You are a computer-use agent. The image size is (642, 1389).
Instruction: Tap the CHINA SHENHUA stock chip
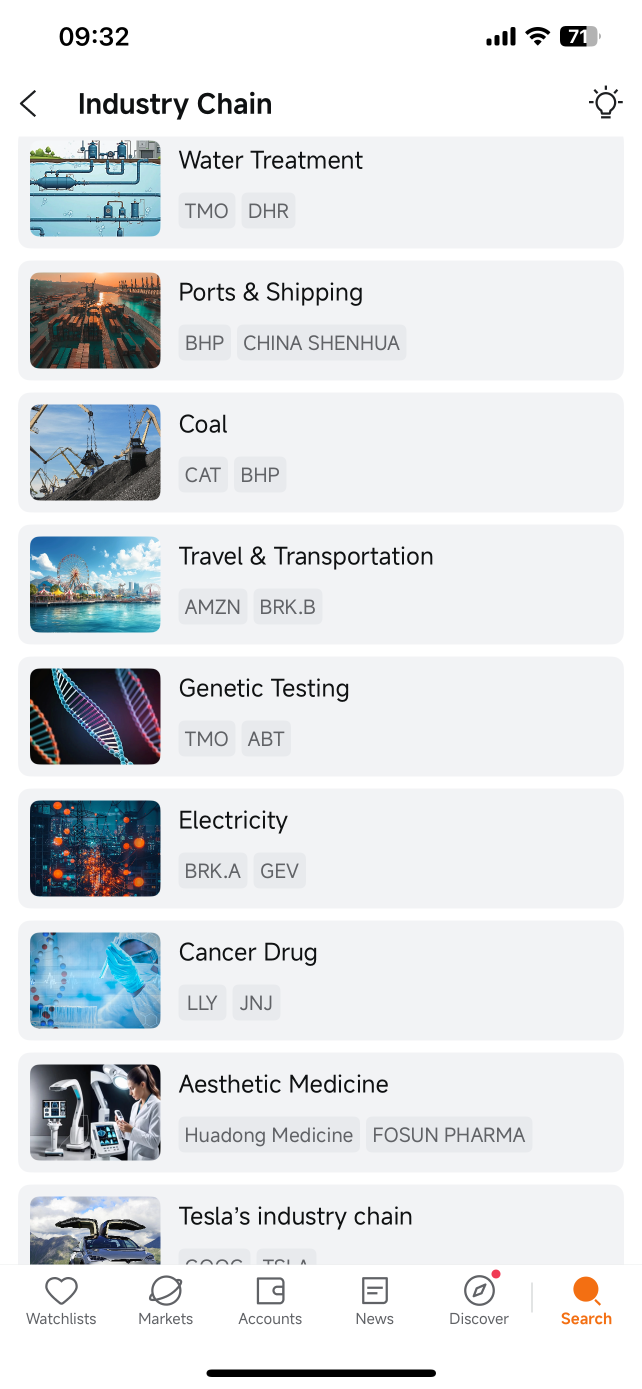(x=321, y=343)
